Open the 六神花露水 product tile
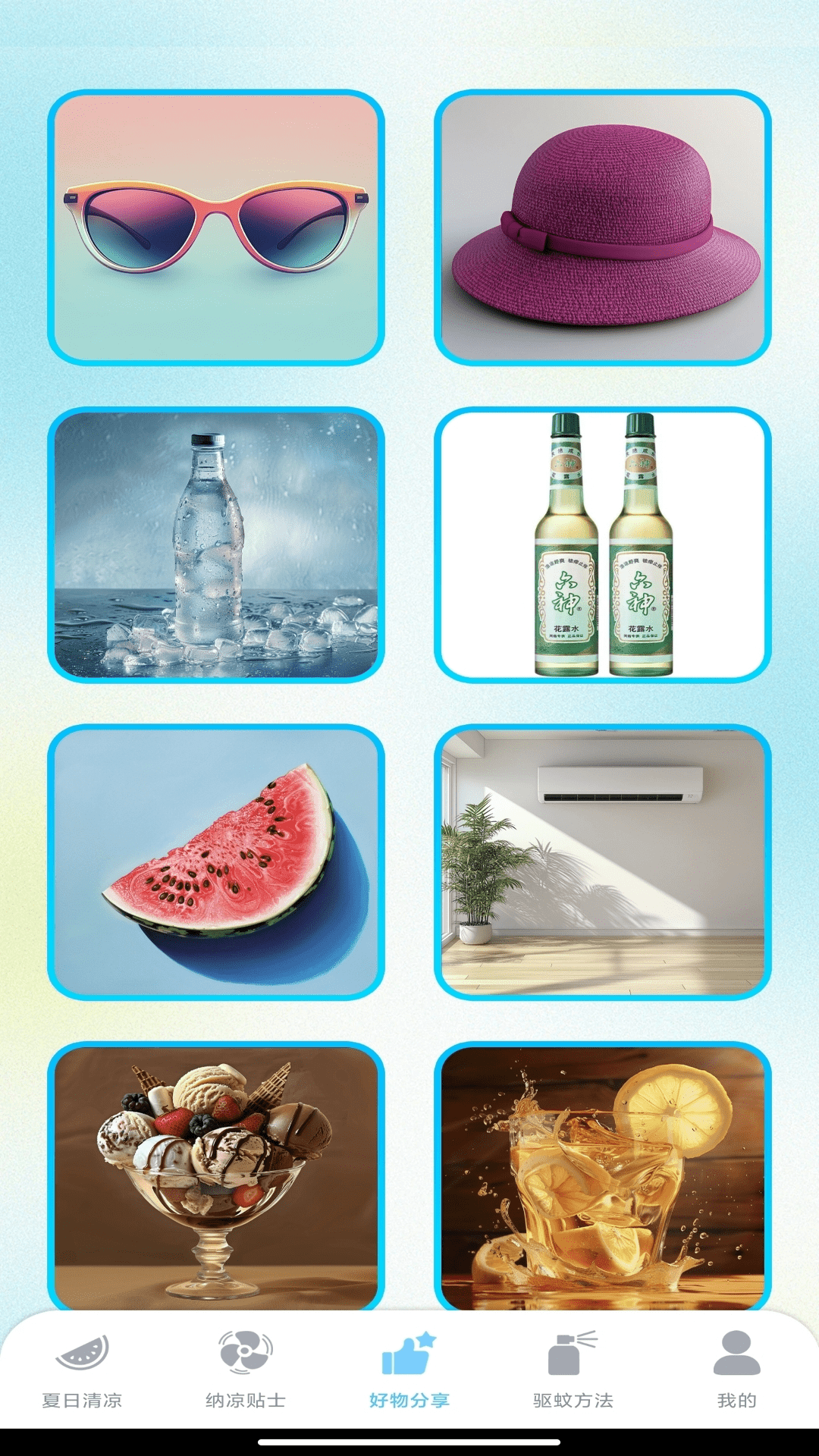The height and width of the screenshot is (1456, 819). click(603, 544)
